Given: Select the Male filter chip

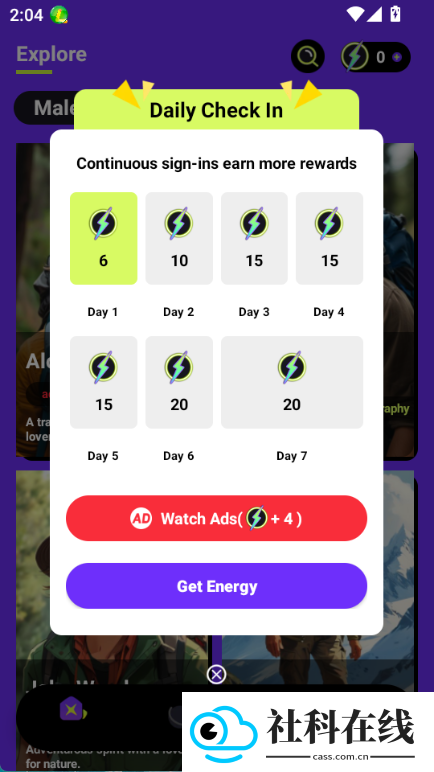Looking at the screenshot, I should tap(45, 107).
